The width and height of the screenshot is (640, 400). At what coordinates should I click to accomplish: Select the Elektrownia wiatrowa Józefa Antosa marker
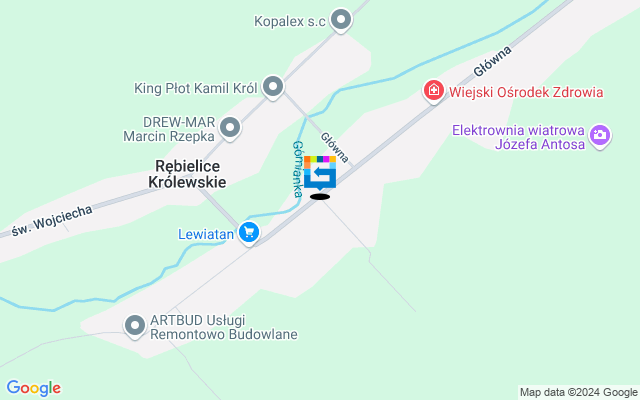600,135
